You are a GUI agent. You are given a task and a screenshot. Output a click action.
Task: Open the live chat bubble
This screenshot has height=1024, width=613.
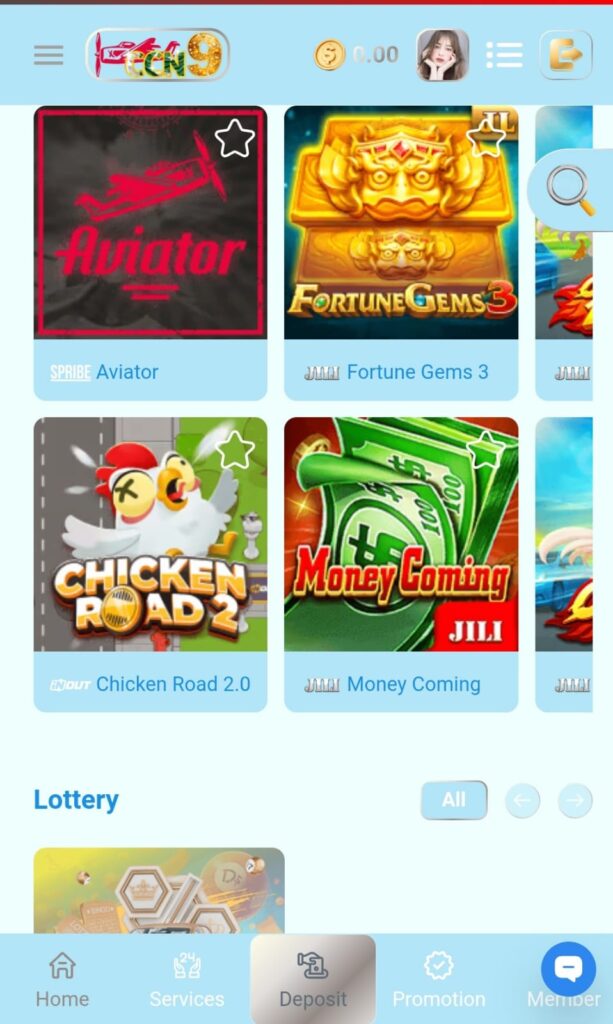click(568, 968)
